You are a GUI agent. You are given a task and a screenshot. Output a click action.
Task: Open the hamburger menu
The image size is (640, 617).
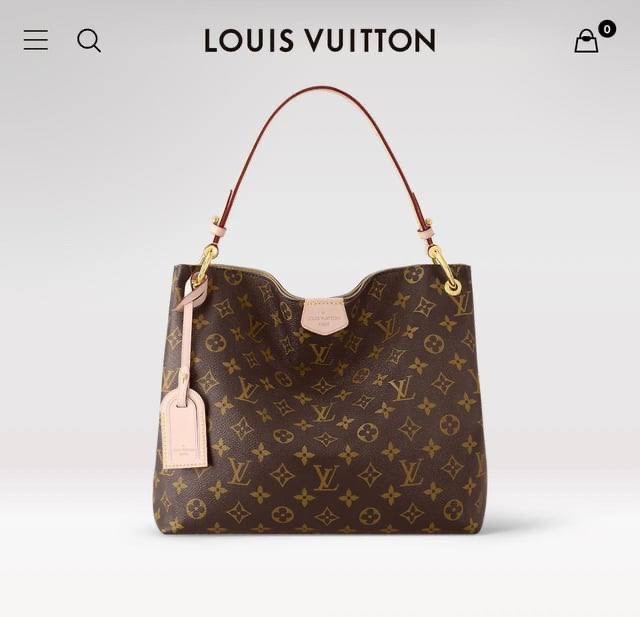click(x=36, y=40)
